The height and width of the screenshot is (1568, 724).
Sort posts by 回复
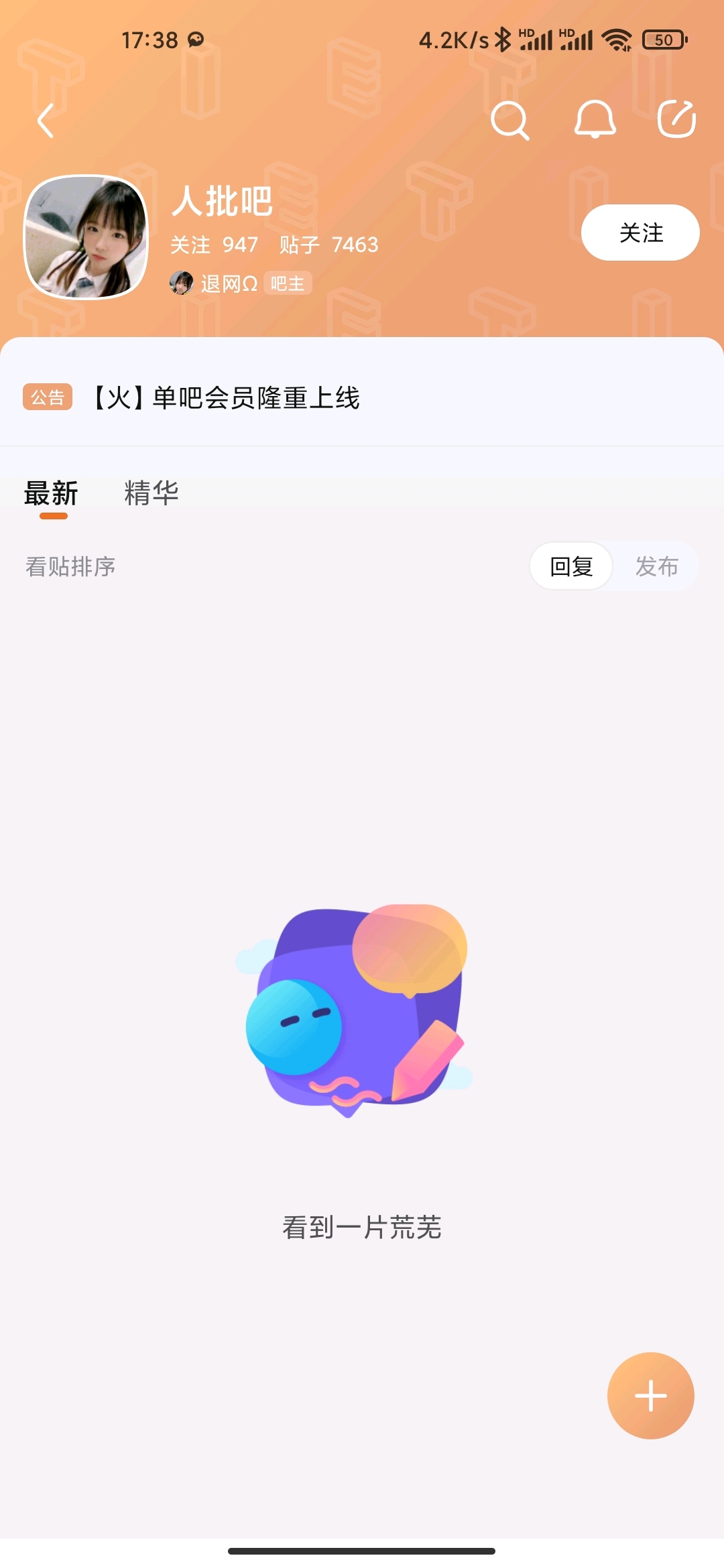[571, 566]
